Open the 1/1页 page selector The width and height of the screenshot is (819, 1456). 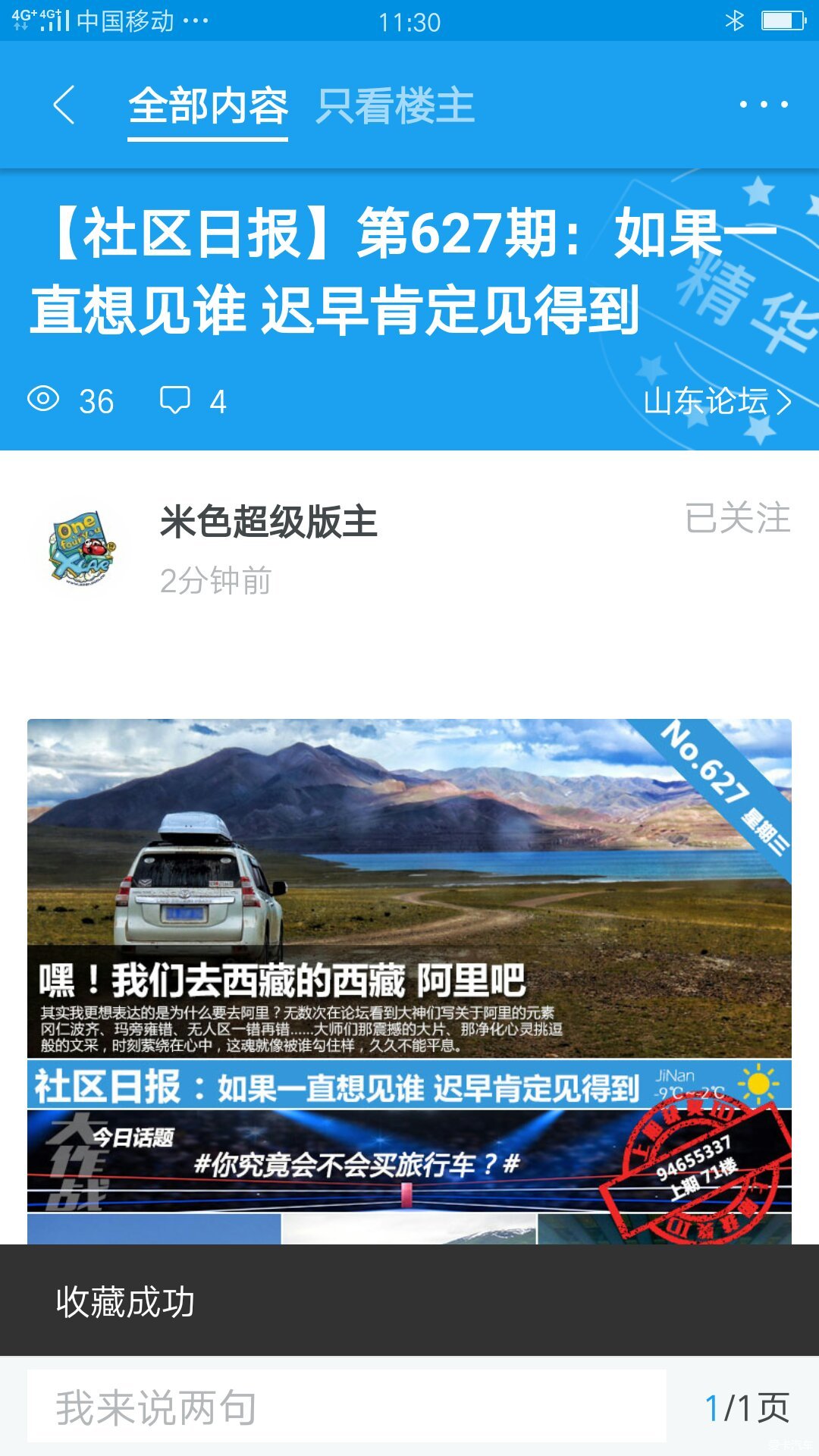[746, 1408]
